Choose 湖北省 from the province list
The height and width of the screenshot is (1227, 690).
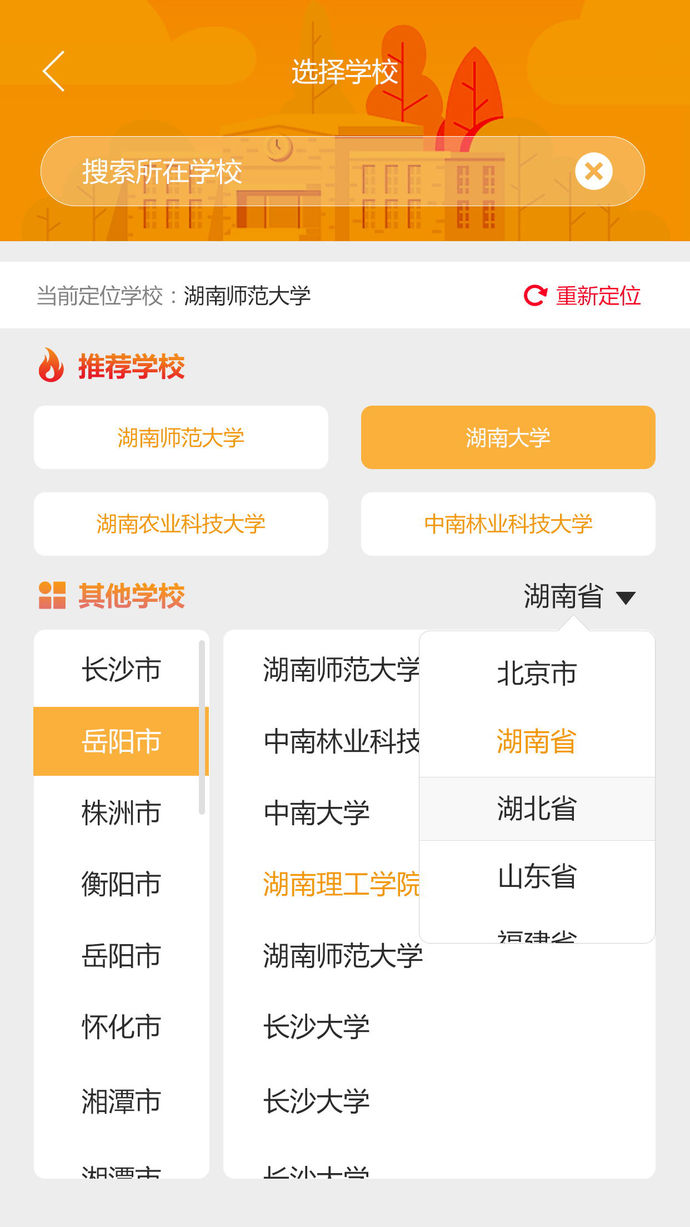point(537,808)
